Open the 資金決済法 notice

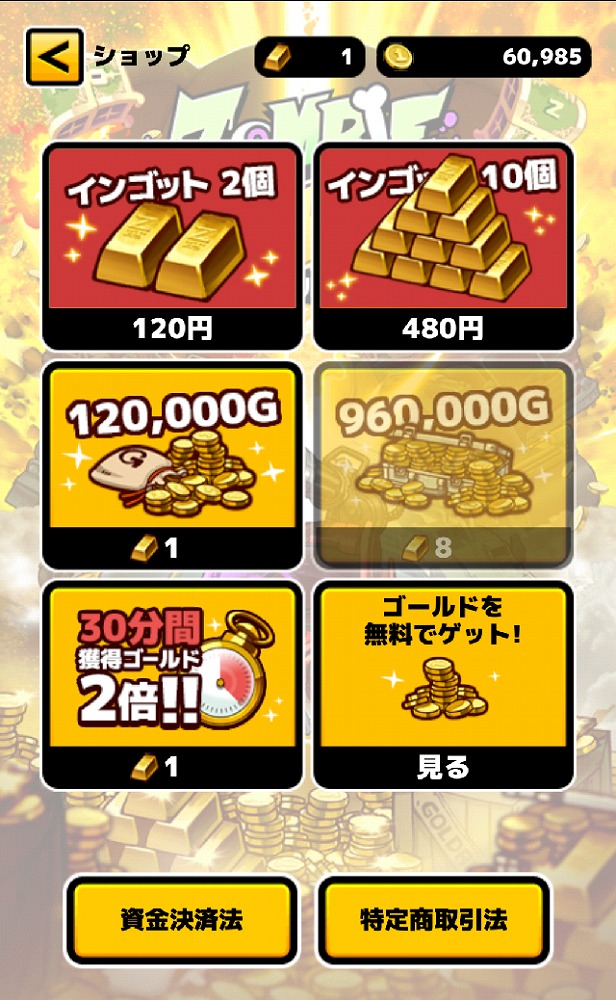point(181,920)
